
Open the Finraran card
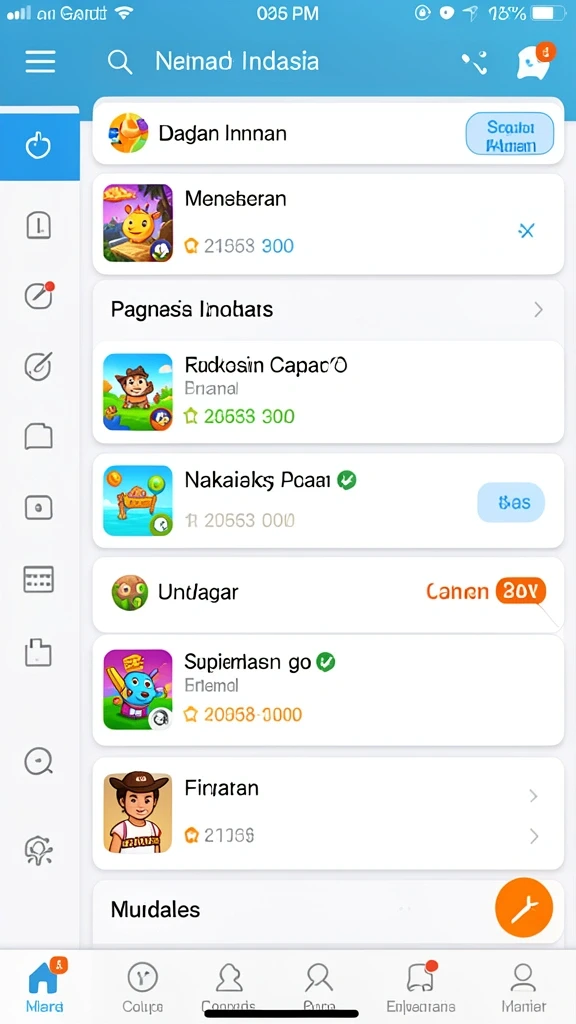tap(328, 813)
